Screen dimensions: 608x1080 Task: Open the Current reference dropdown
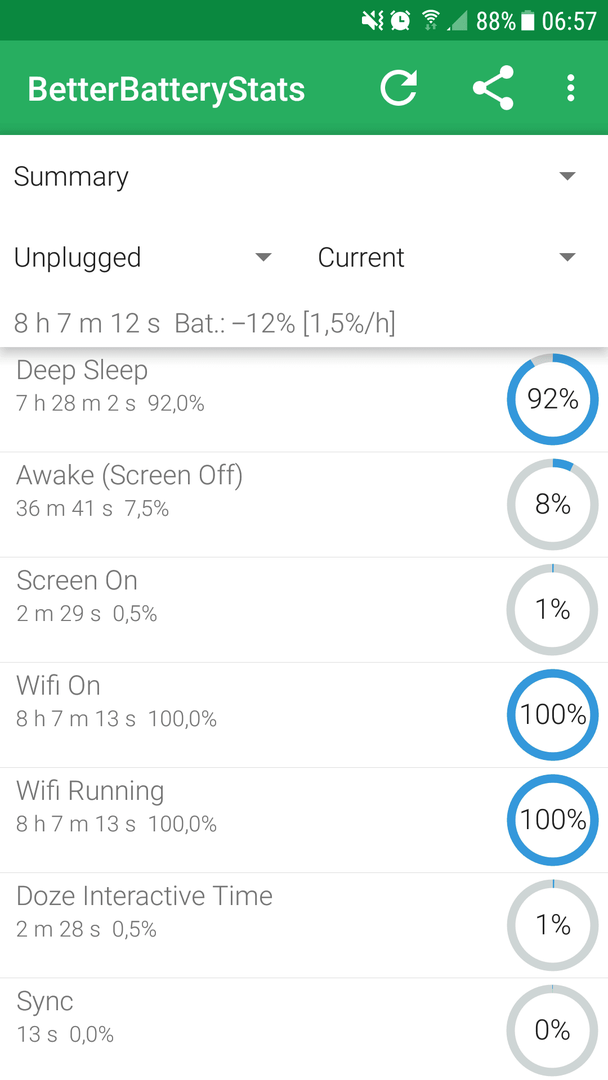click(x=447, y=258)
